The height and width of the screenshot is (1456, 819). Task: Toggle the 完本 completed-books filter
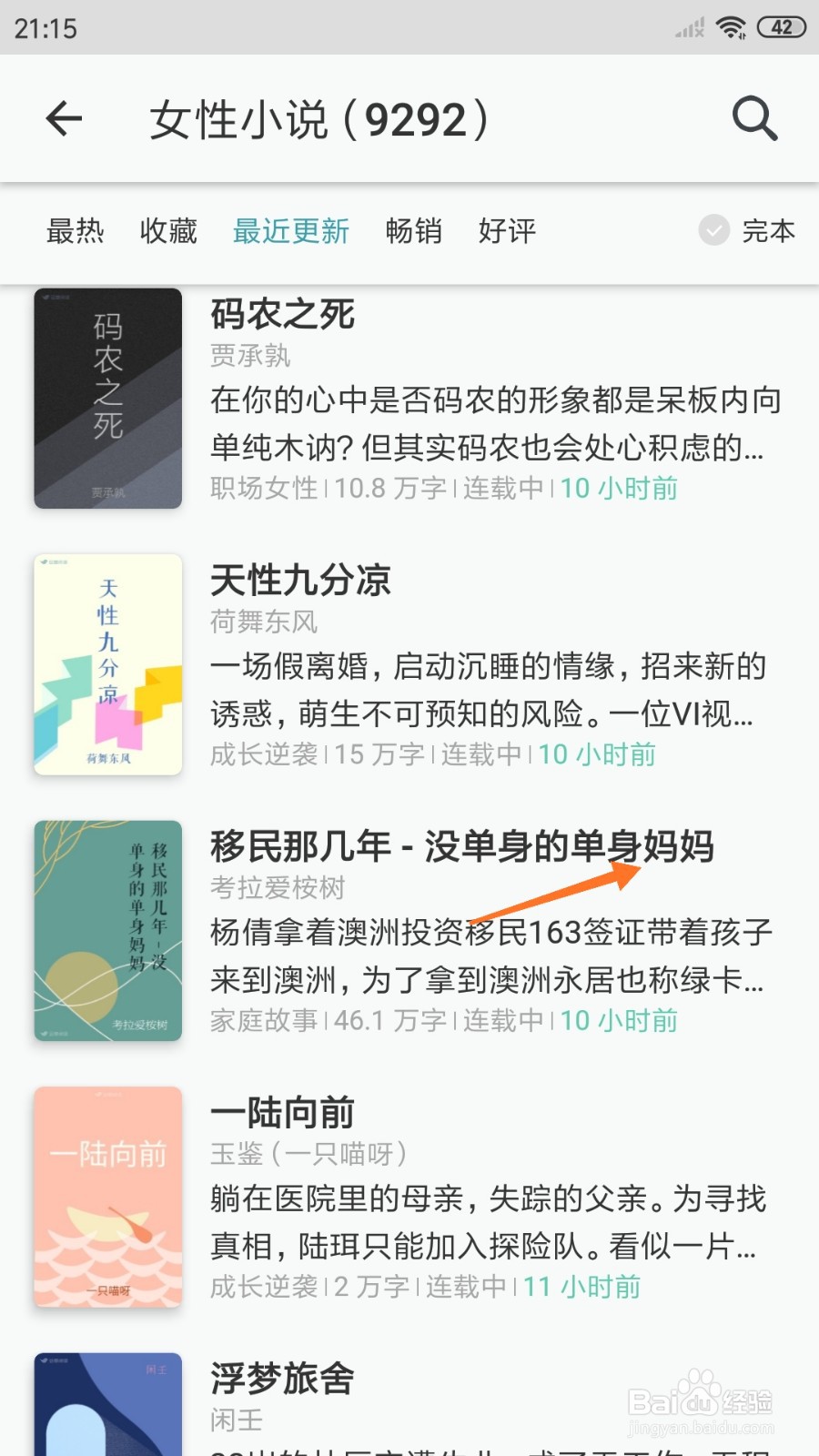746,232
